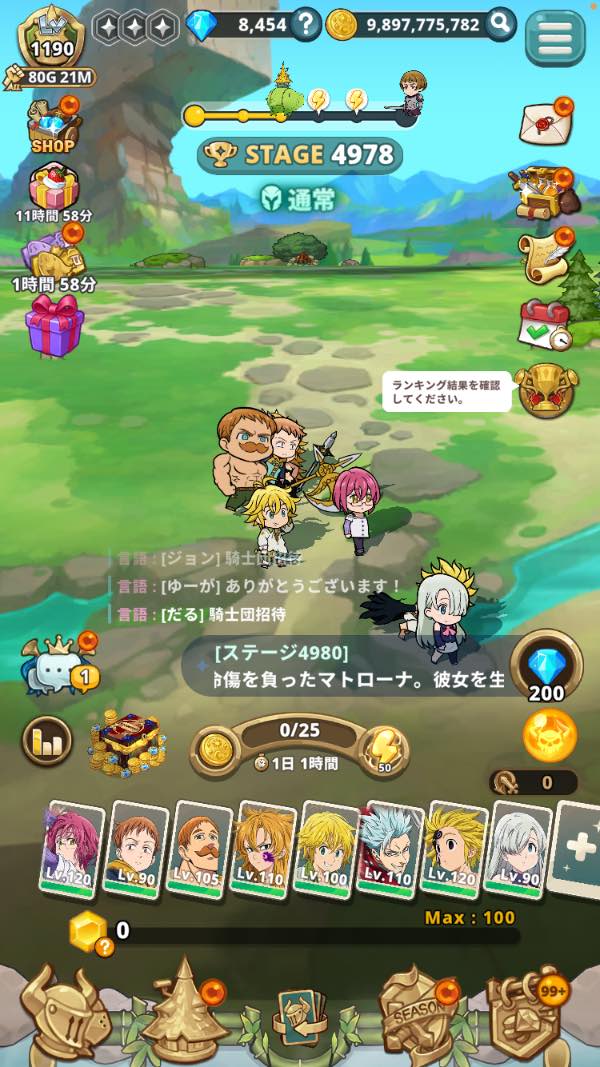Check the ranking results trophy
This screenshot has height=1067, width=600.
point(548,390)
